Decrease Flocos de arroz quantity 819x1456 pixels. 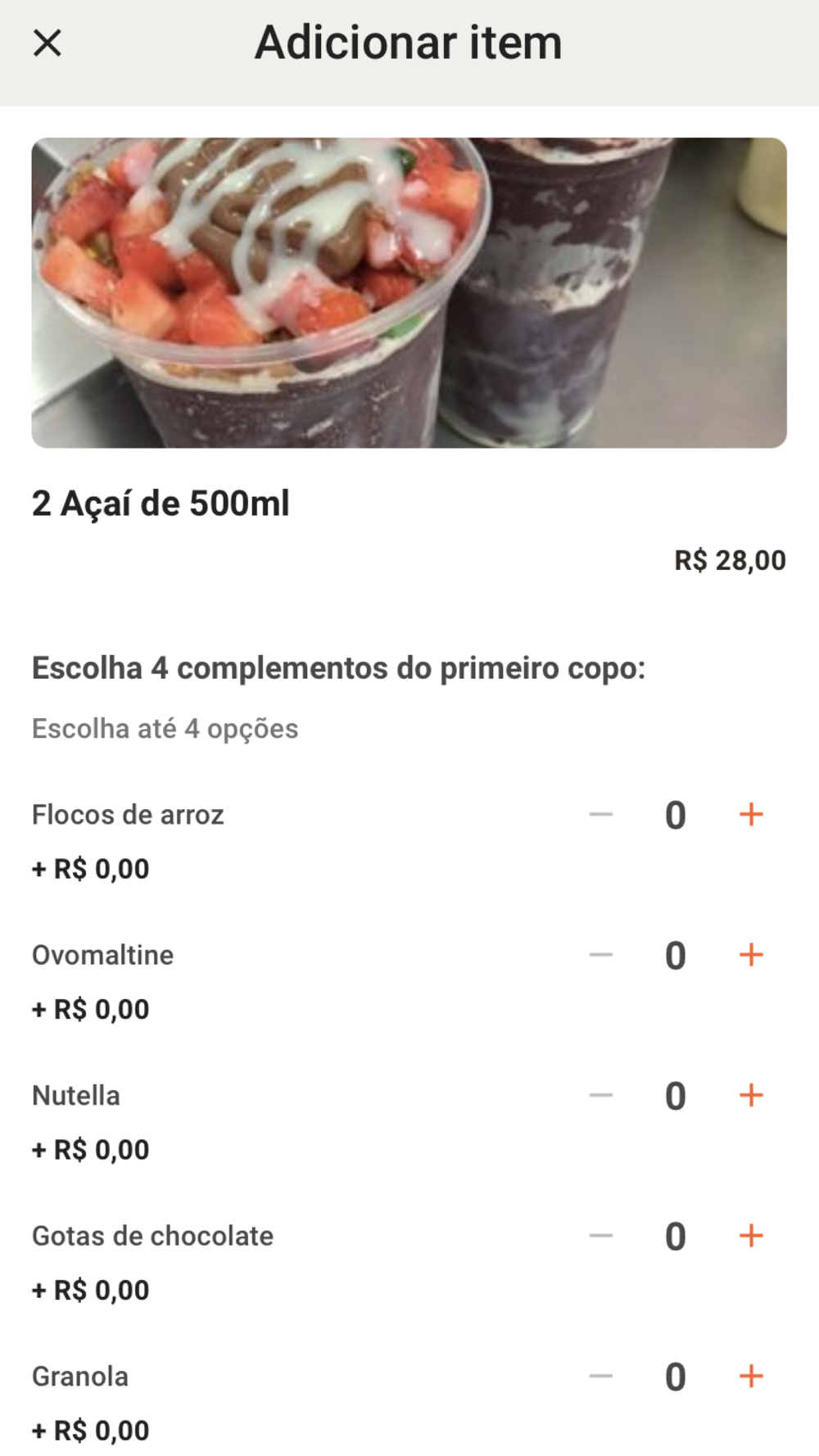pyautogui.click(x=601, y=814)
